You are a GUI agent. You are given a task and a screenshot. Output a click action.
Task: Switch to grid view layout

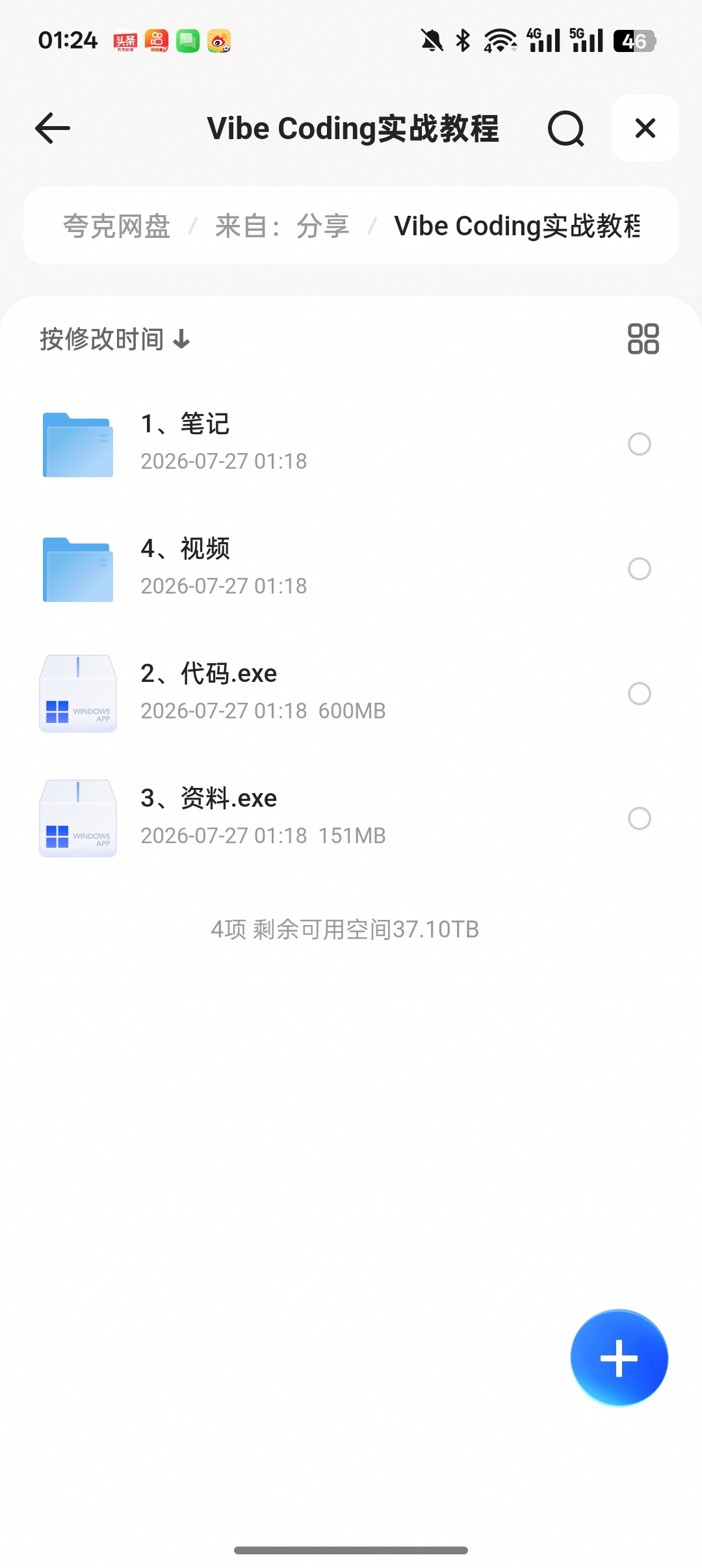tap(643, 339)
